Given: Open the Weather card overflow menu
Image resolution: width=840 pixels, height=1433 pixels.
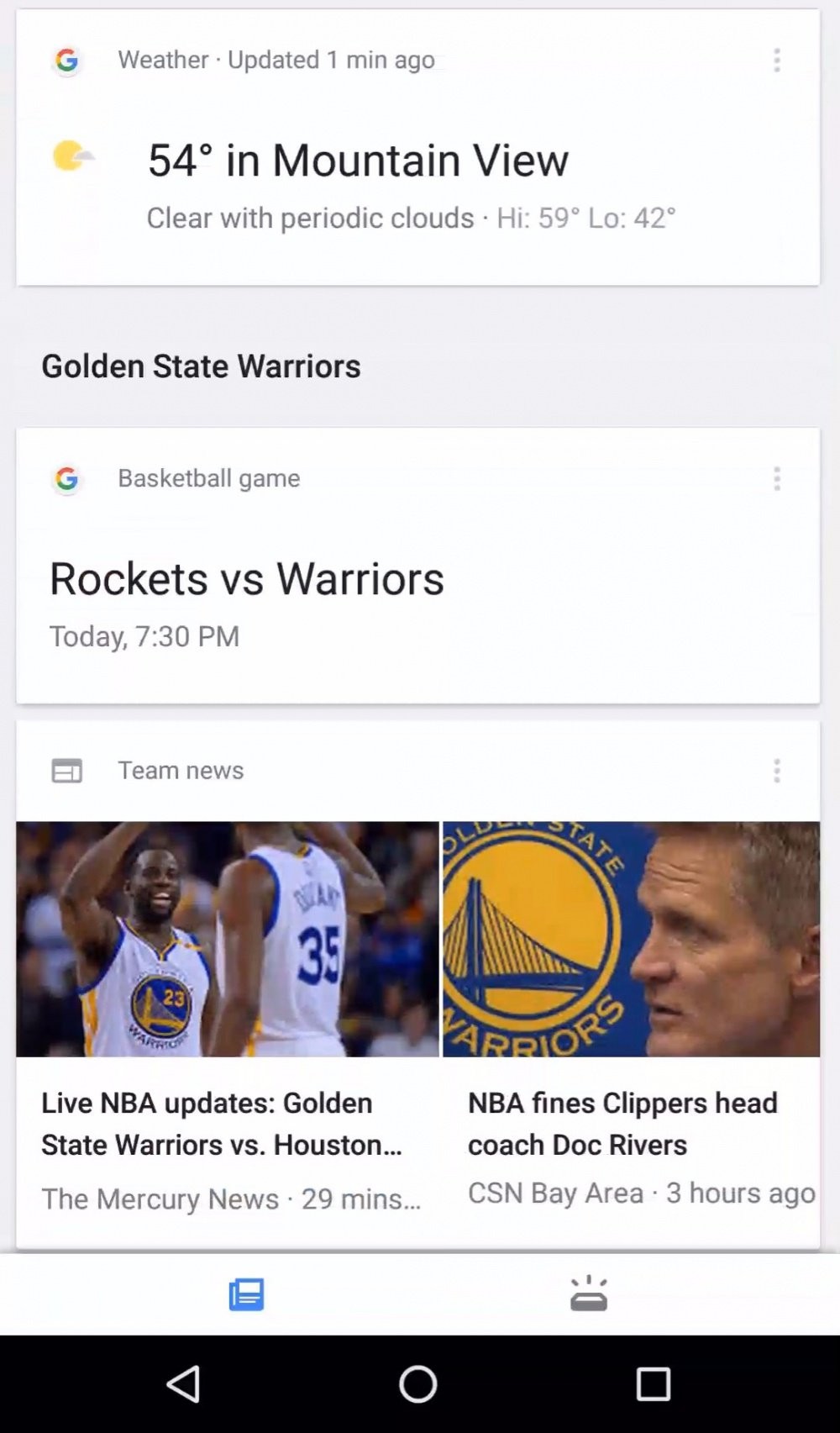Looking at the screenshot, I should pyautogui.click(x=776, y=60).
